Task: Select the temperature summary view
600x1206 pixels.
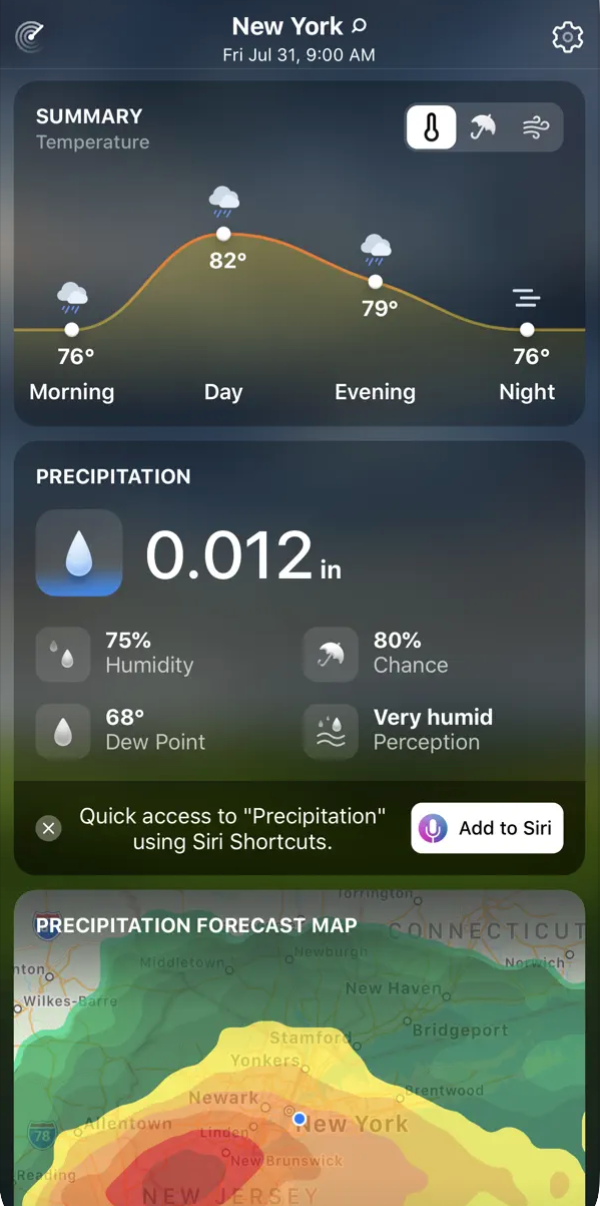Action: 432,128
